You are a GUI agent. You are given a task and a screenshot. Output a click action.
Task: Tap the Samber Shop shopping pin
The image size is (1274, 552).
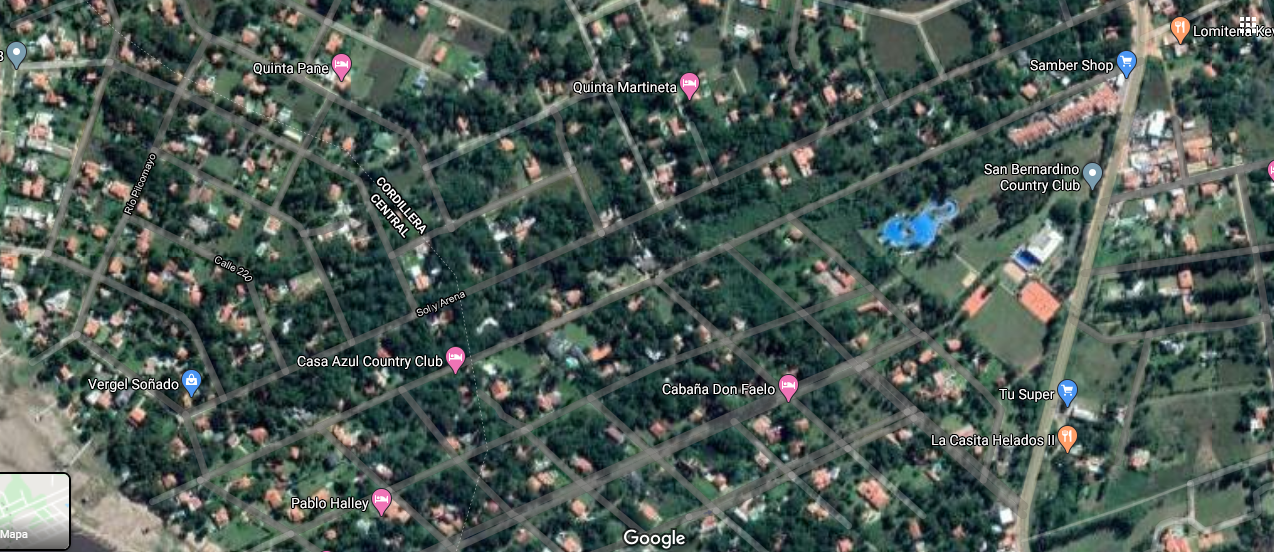1127,64
